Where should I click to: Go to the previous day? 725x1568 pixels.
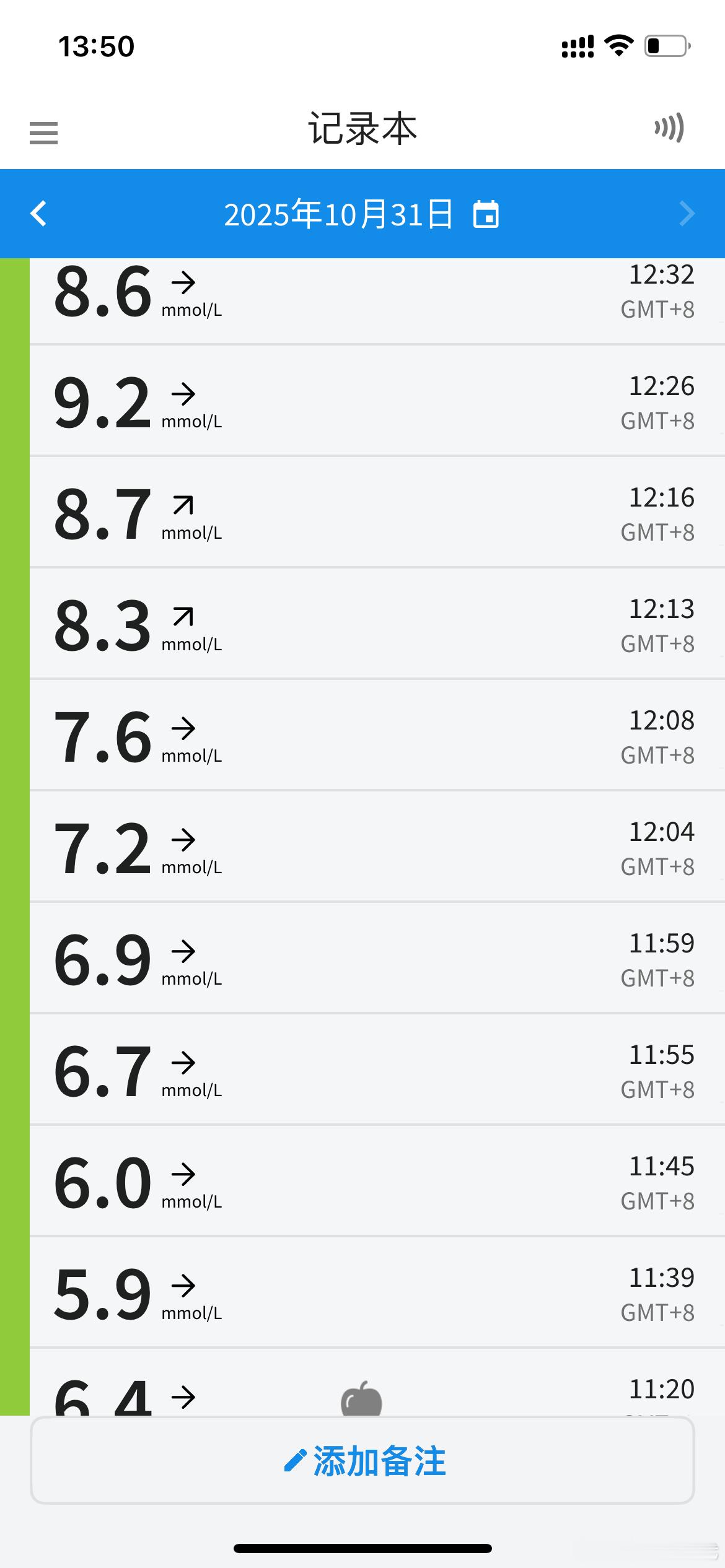tap(38, 214)
